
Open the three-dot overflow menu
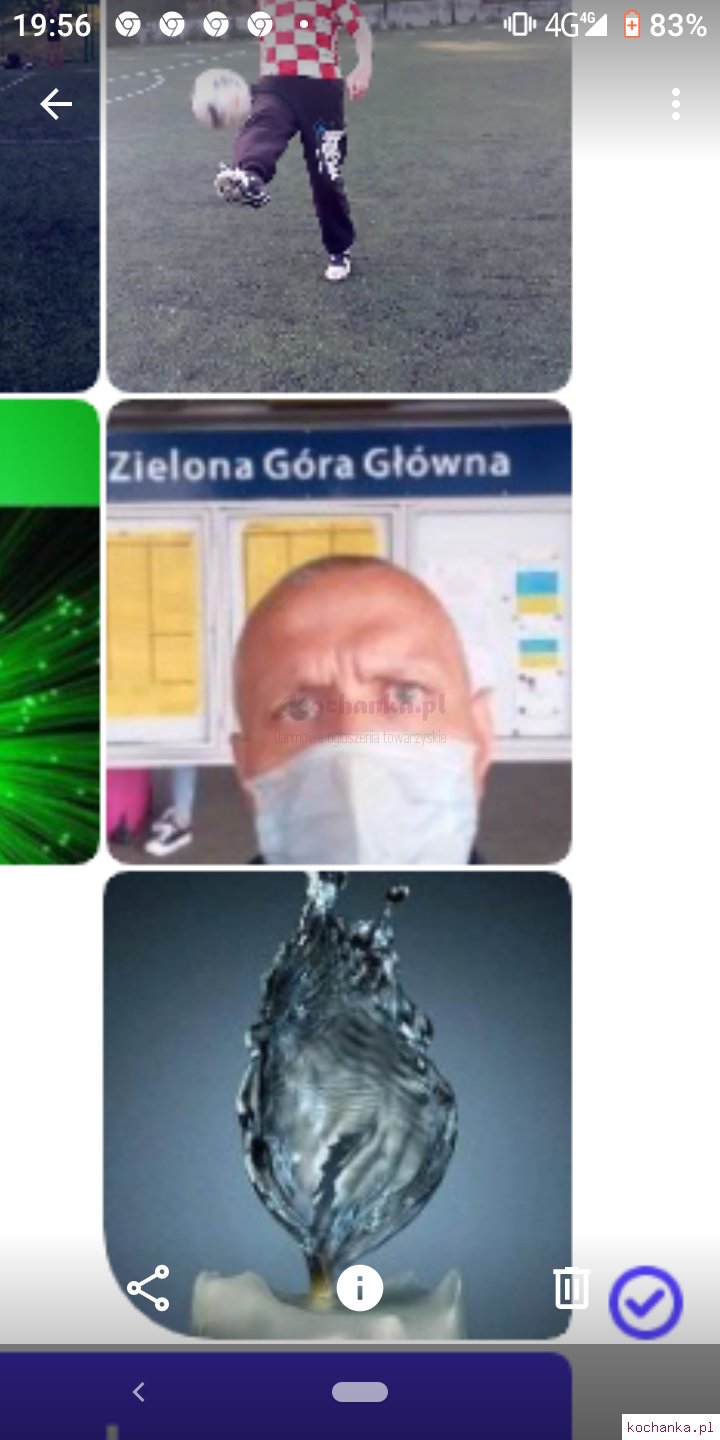[676, 104]
